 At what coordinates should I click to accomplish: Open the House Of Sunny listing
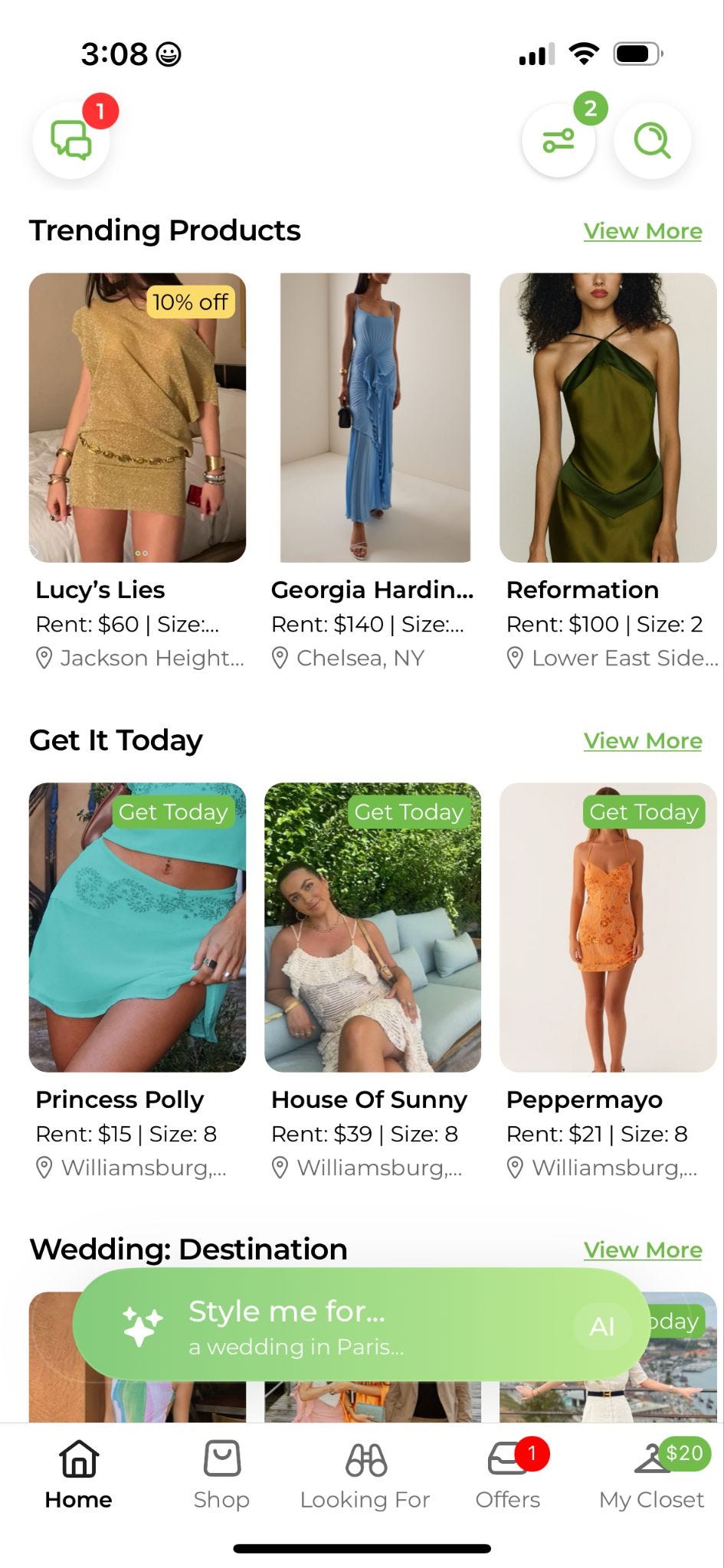pyautogui.click(x=373, y=927)
